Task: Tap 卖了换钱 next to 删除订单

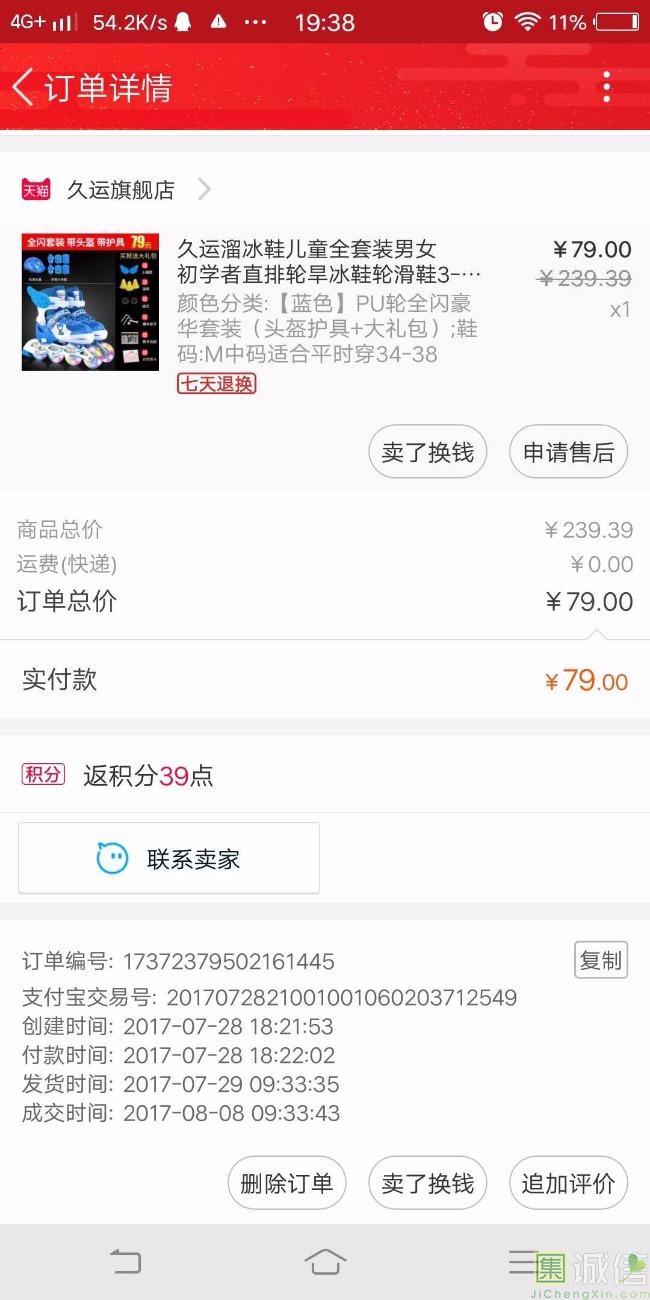Action: click(x=427, y=1183)
